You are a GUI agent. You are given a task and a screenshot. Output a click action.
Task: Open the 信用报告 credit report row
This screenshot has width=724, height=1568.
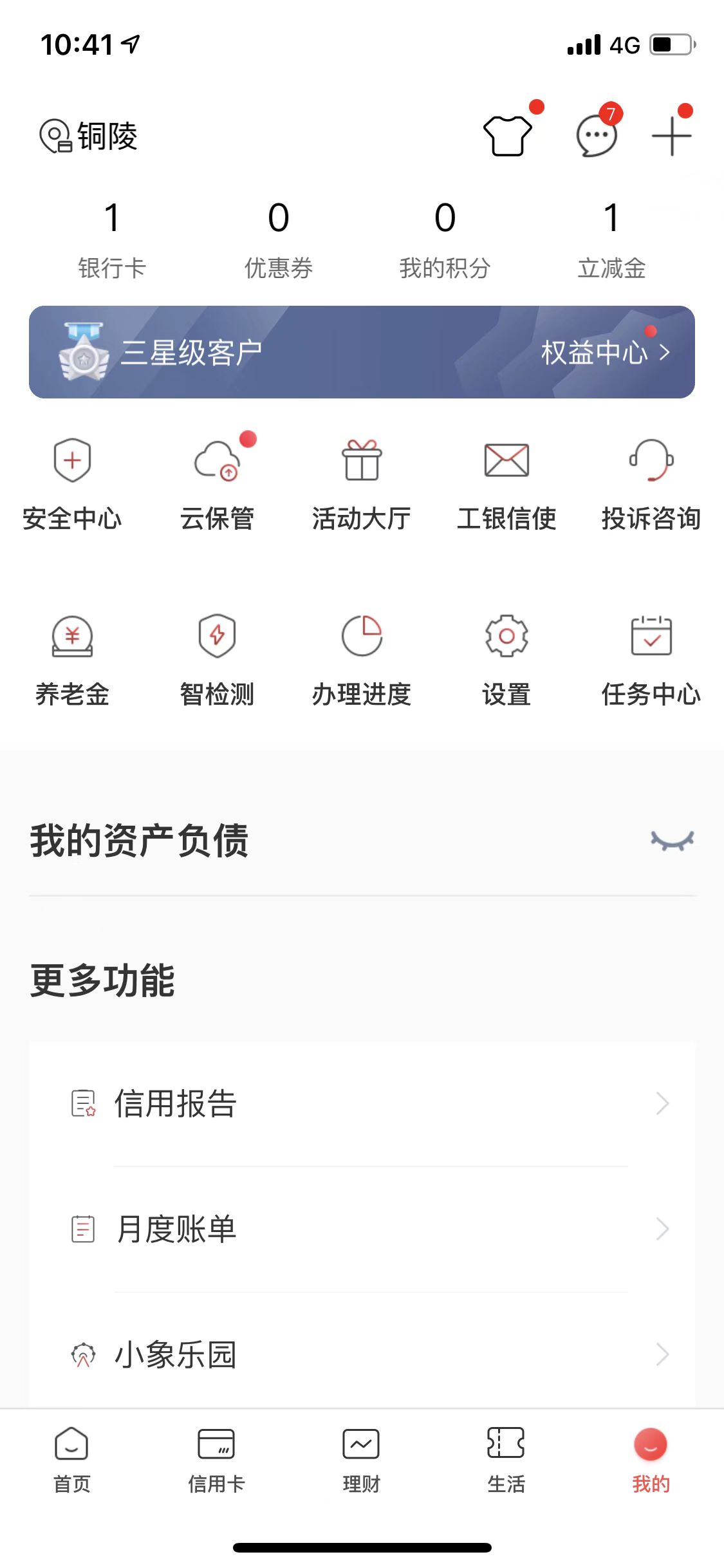coord(362,1103)
